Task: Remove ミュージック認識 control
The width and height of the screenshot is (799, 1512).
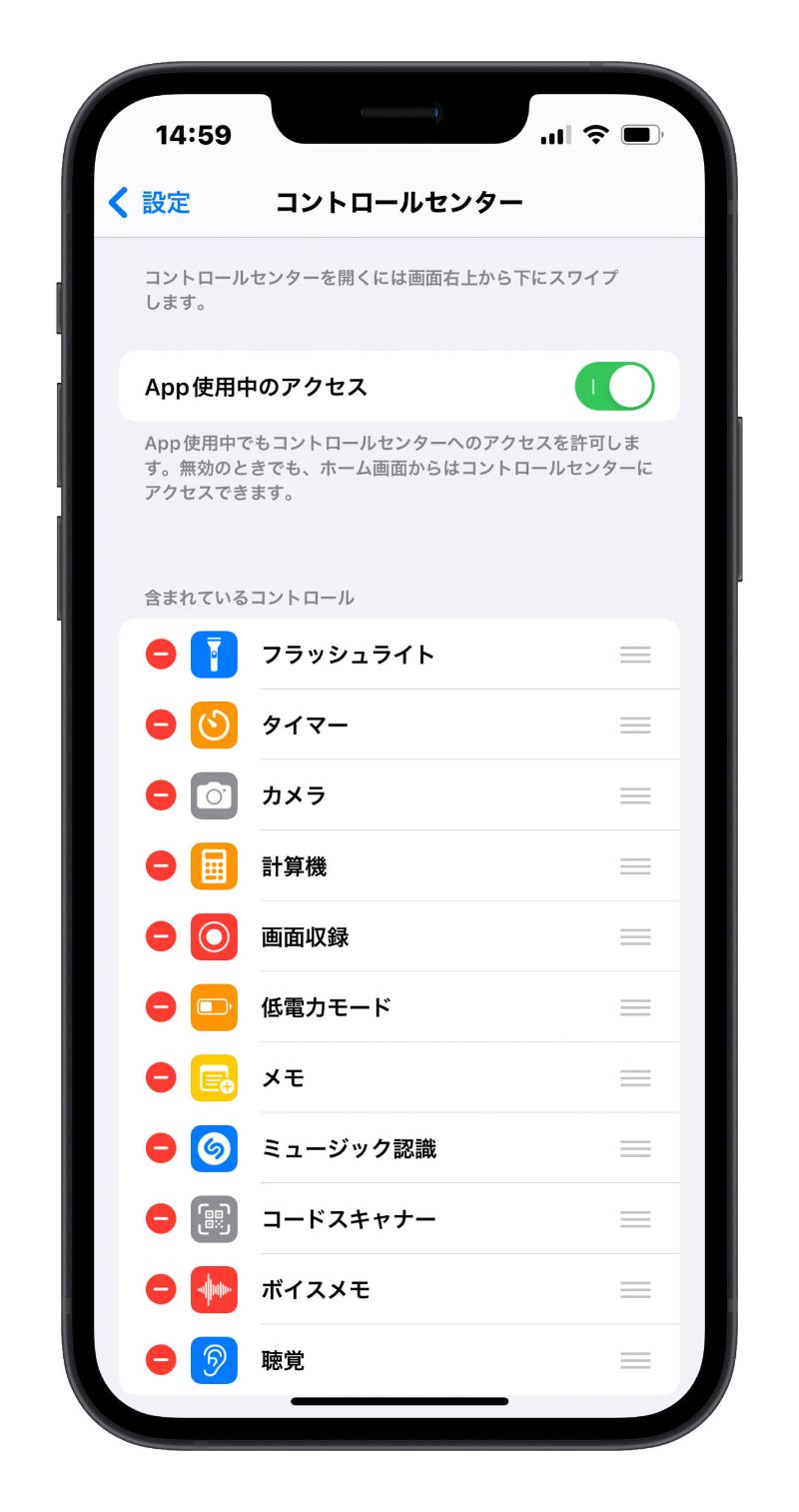Action: (161, 1148)
